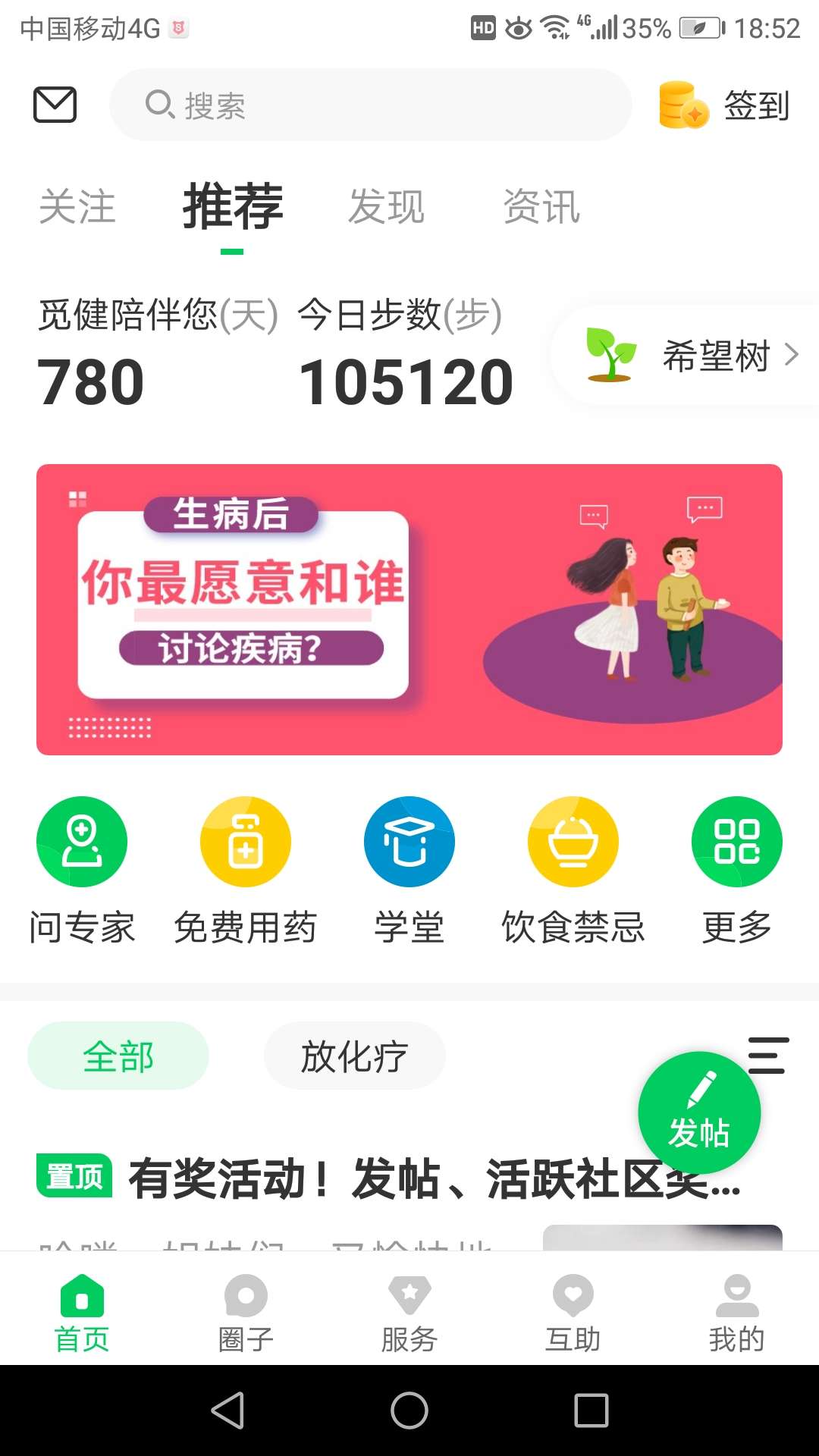Open the 更多 (More) grid icon
Image resolution: width=819 pixels, height=1456 pixels.
(736, 842)
